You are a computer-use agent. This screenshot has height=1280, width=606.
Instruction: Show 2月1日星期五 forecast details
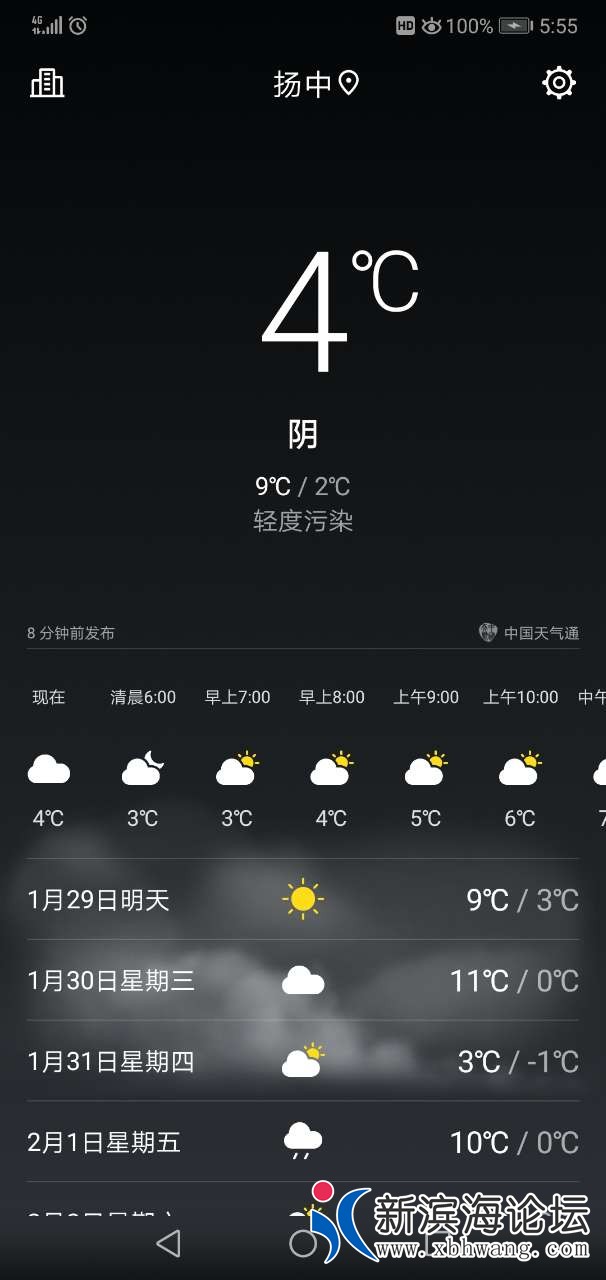click(x=302, y=1142)
